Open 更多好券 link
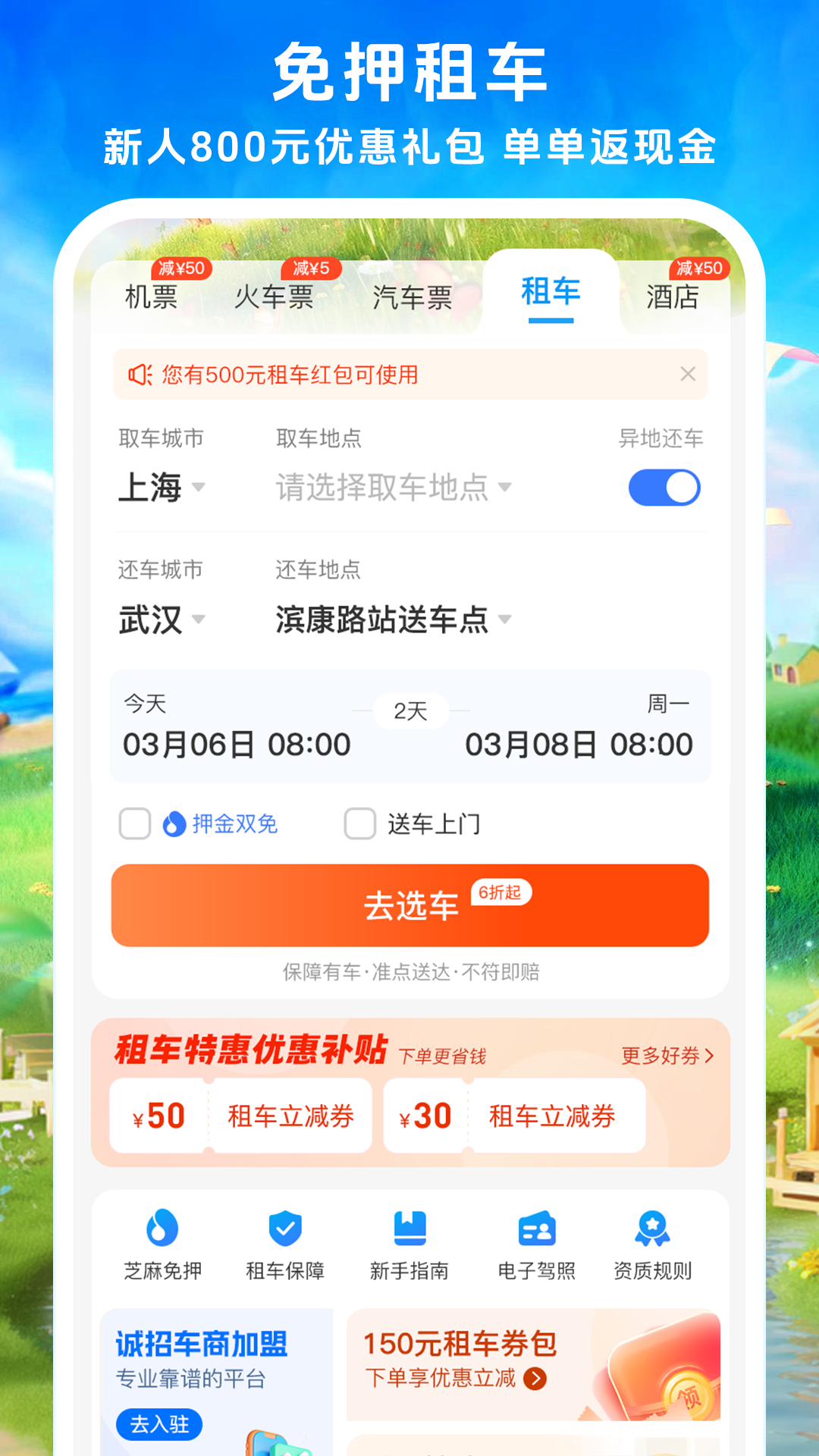The image size is (819, 1456). tap(666, 1054)
